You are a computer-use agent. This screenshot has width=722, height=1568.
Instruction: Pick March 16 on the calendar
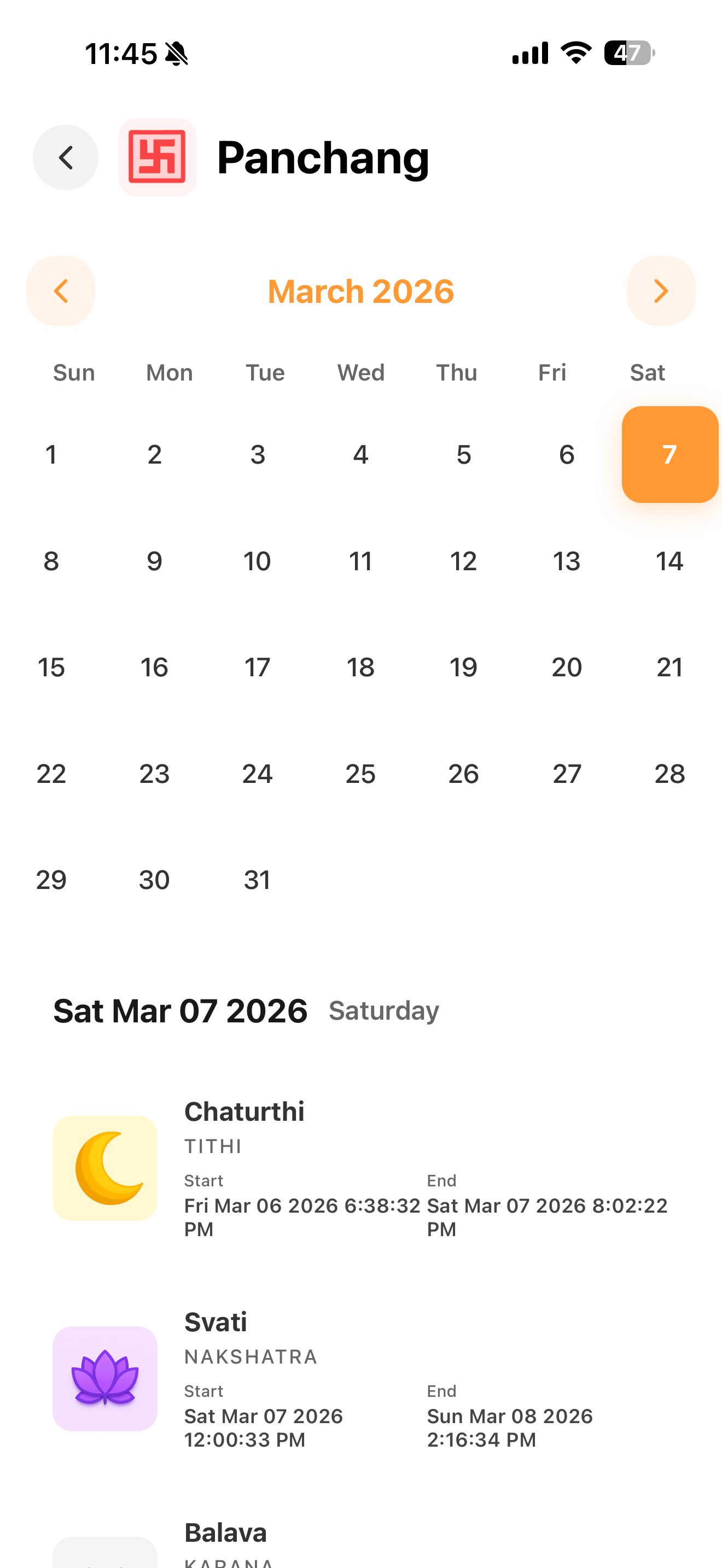tap(154, 668)
